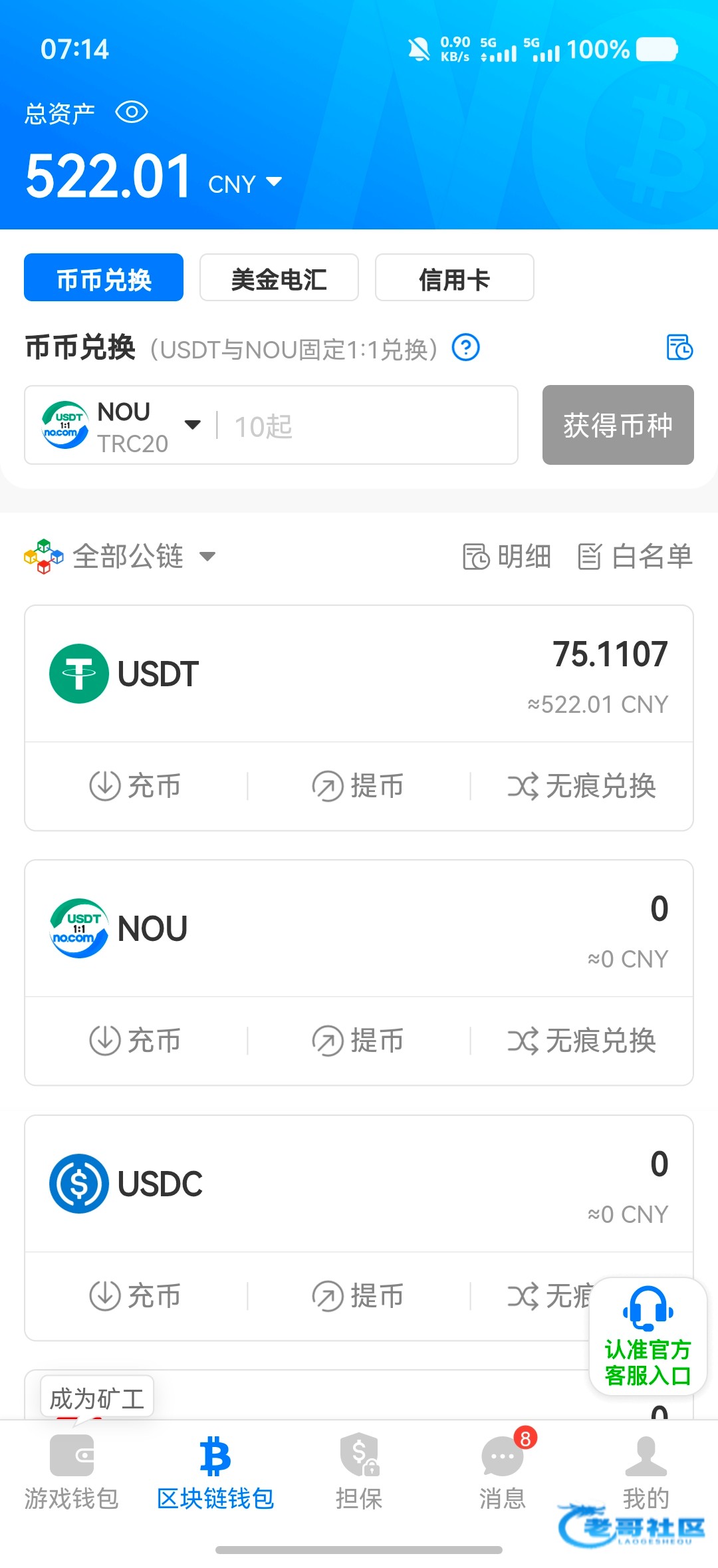718x1568 pixels.
Task: Switch to the 信用卡 tab
Action: pyautogui.click(x=455, y=278)
